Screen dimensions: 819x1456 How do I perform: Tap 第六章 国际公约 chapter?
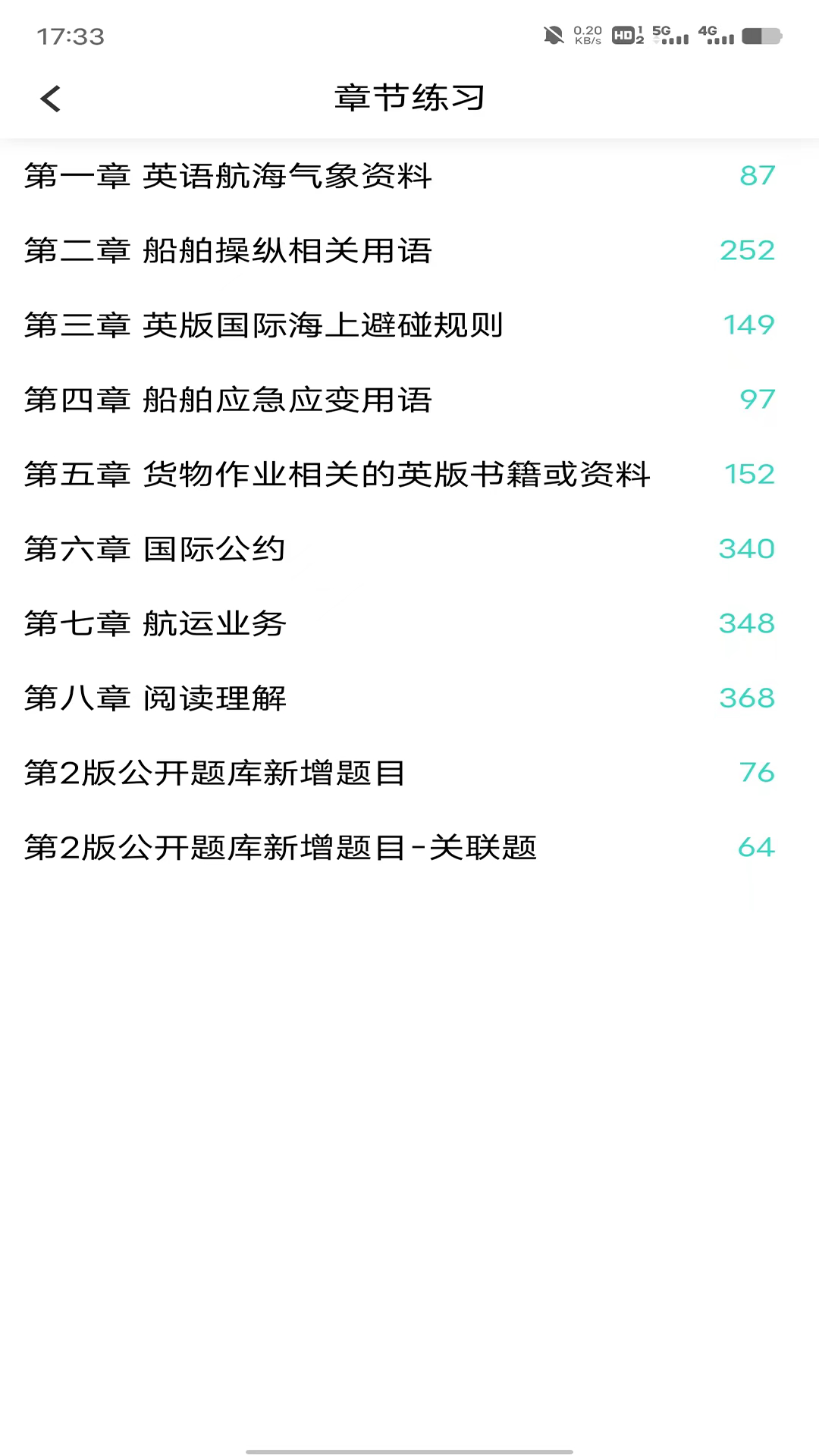155,549
